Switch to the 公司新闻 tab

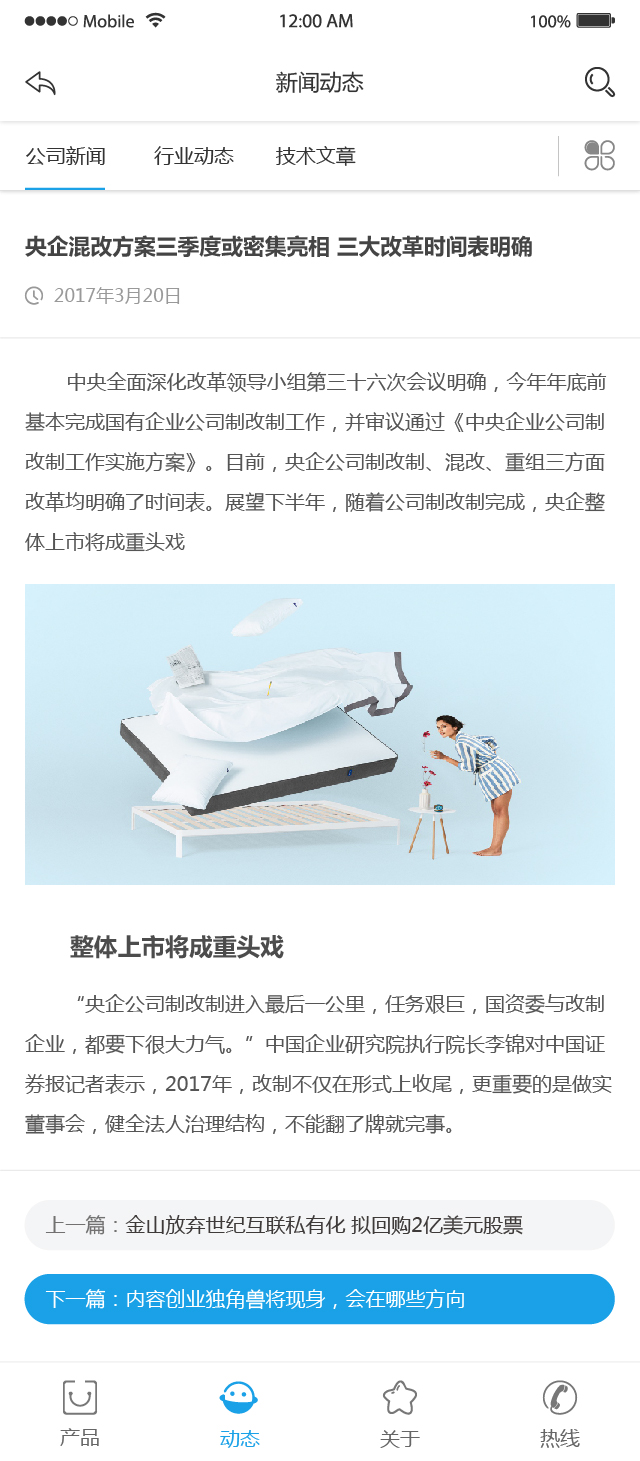coord(65,156)
